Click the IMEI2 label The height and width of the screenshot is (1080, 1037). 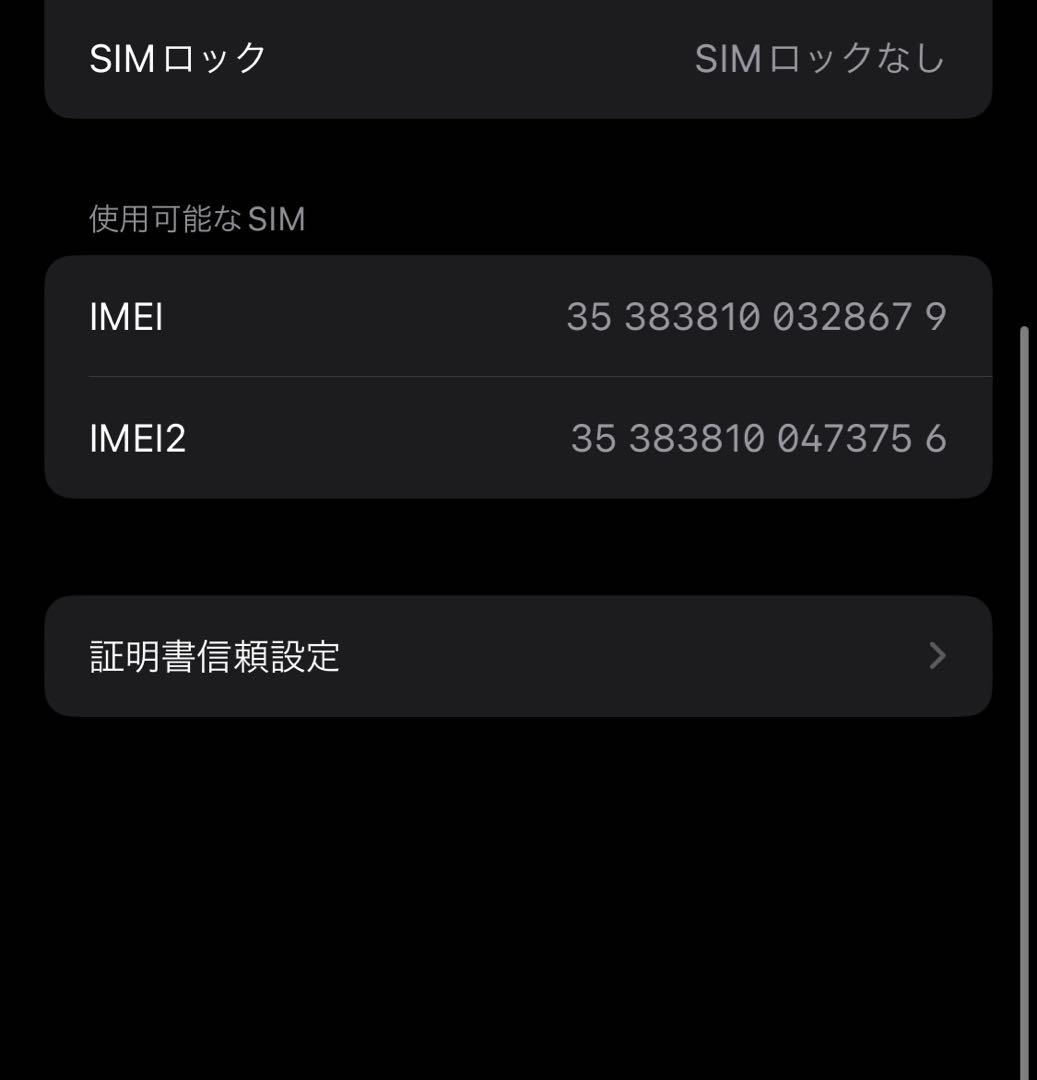[138, 438]
